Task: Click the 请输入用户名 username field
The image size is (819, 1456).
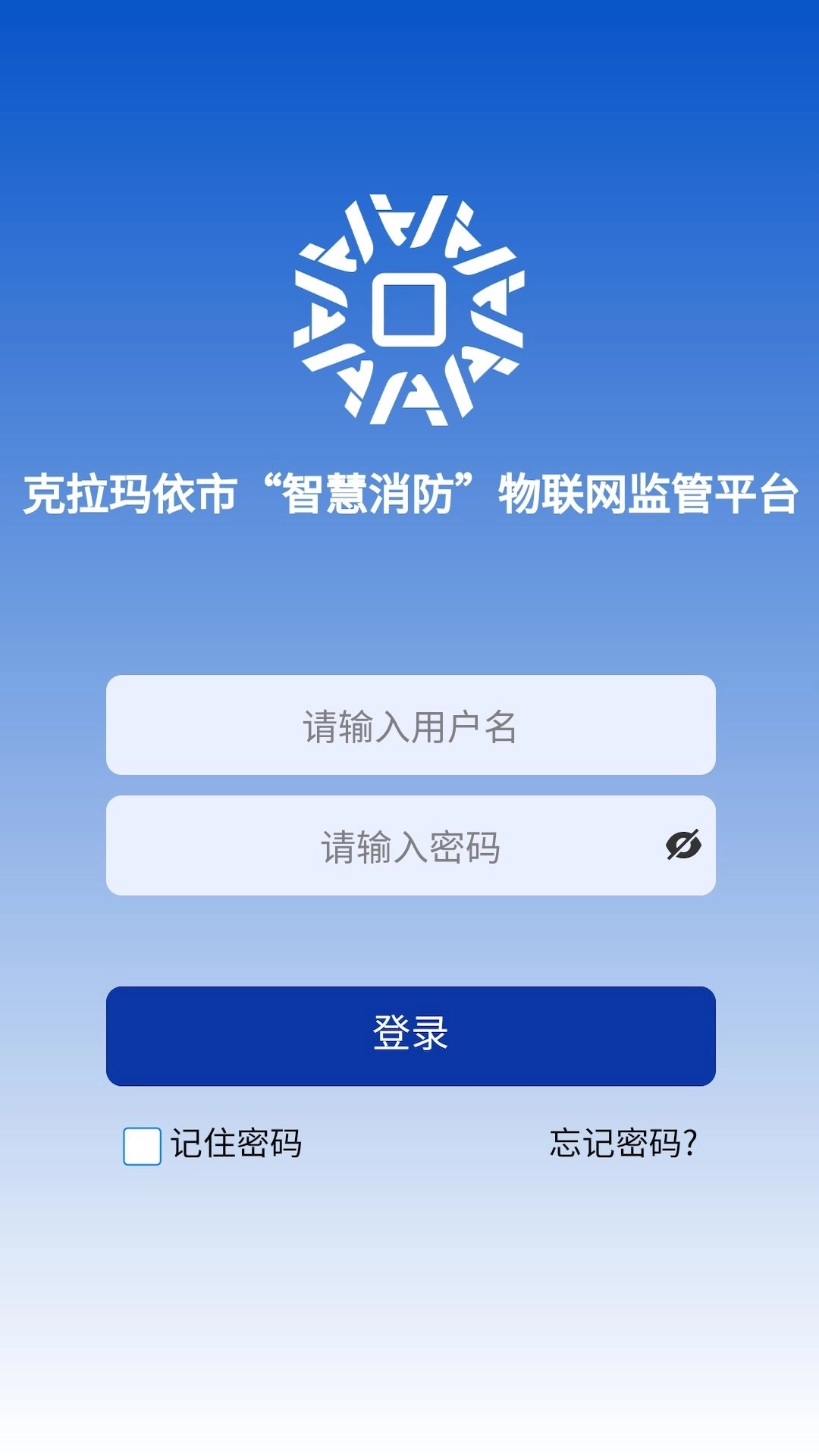Action: 409,726
